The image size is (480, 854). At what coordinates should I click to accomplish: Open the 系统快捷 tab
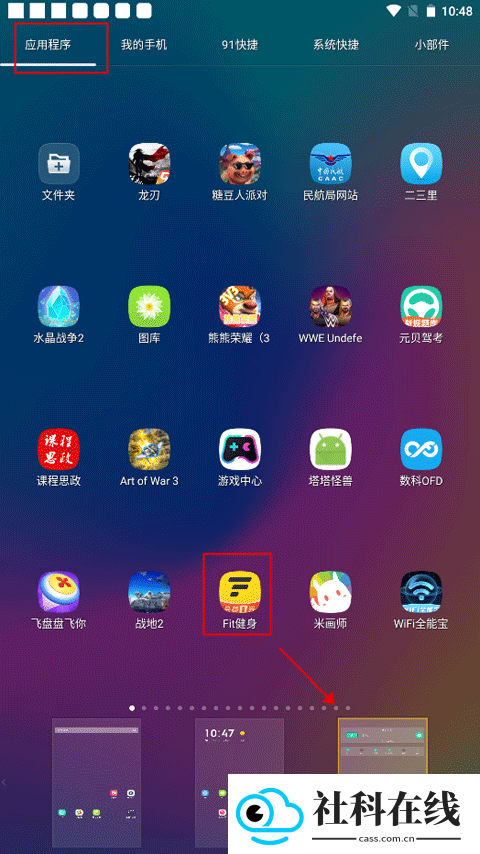pyautogui.click(x=336, y=45)
